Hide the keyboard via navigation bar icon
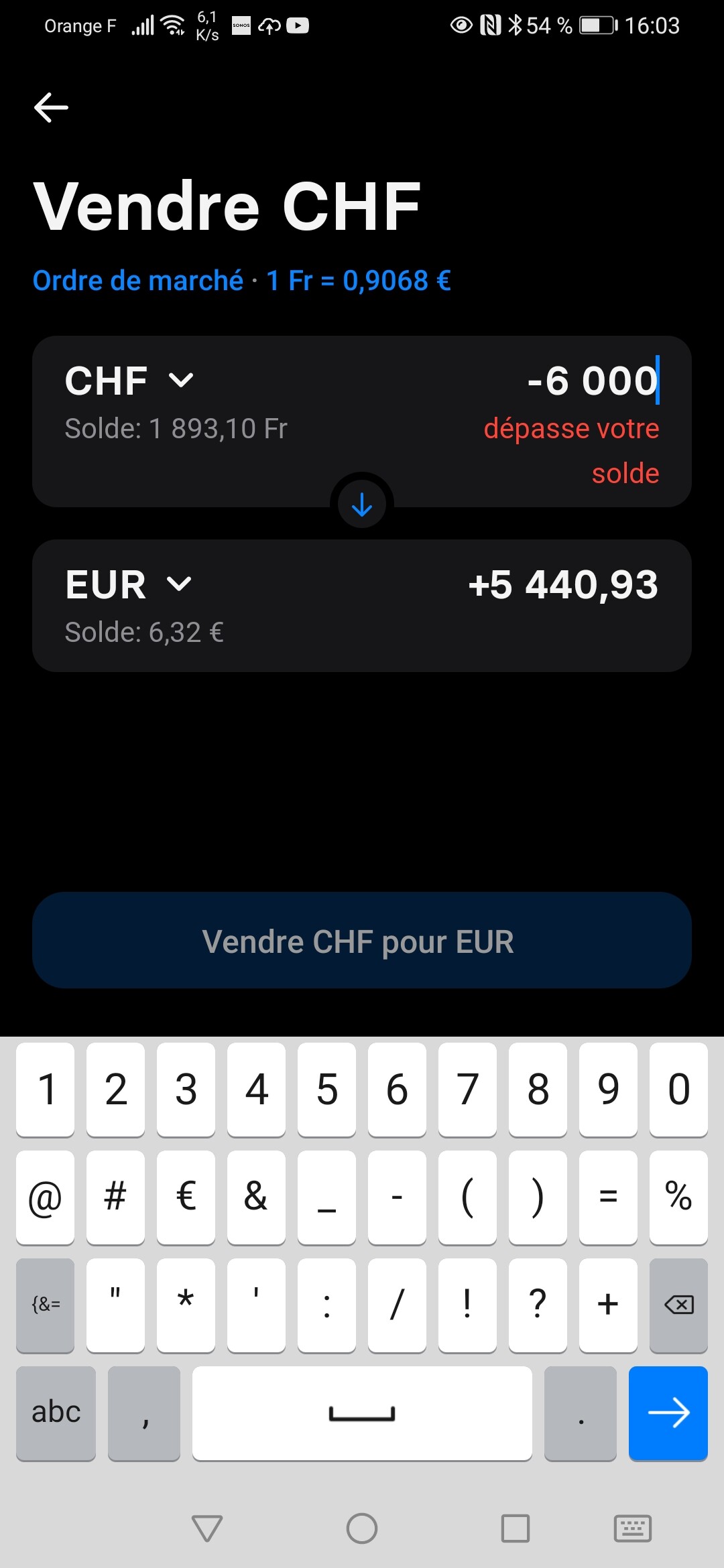The height and width of the screenshot is (1568, 724). coord(632,1528)
